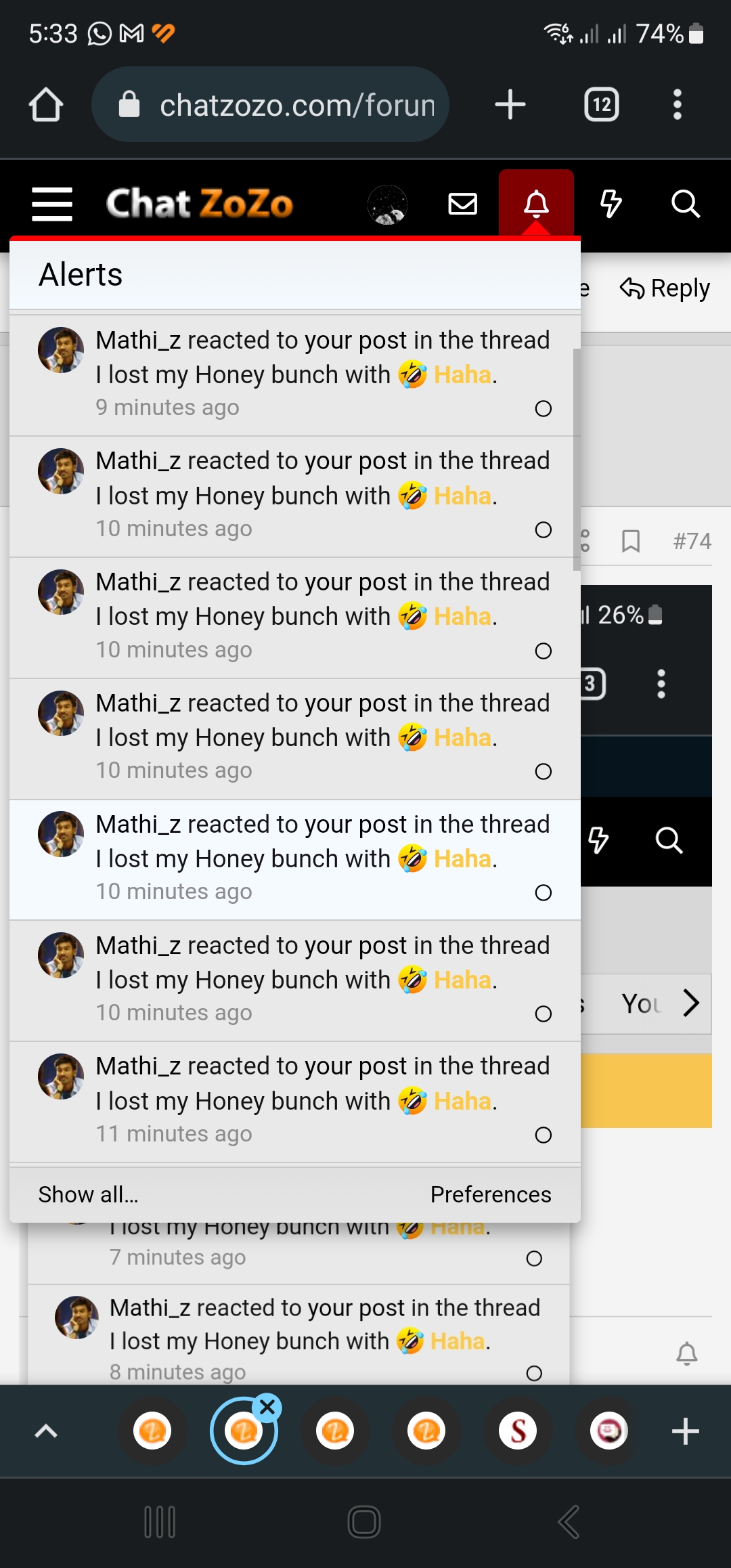Mark the 9 minutes ago alert as read
The height and width of the screenshot is (1568, 731).
point(543,408)
